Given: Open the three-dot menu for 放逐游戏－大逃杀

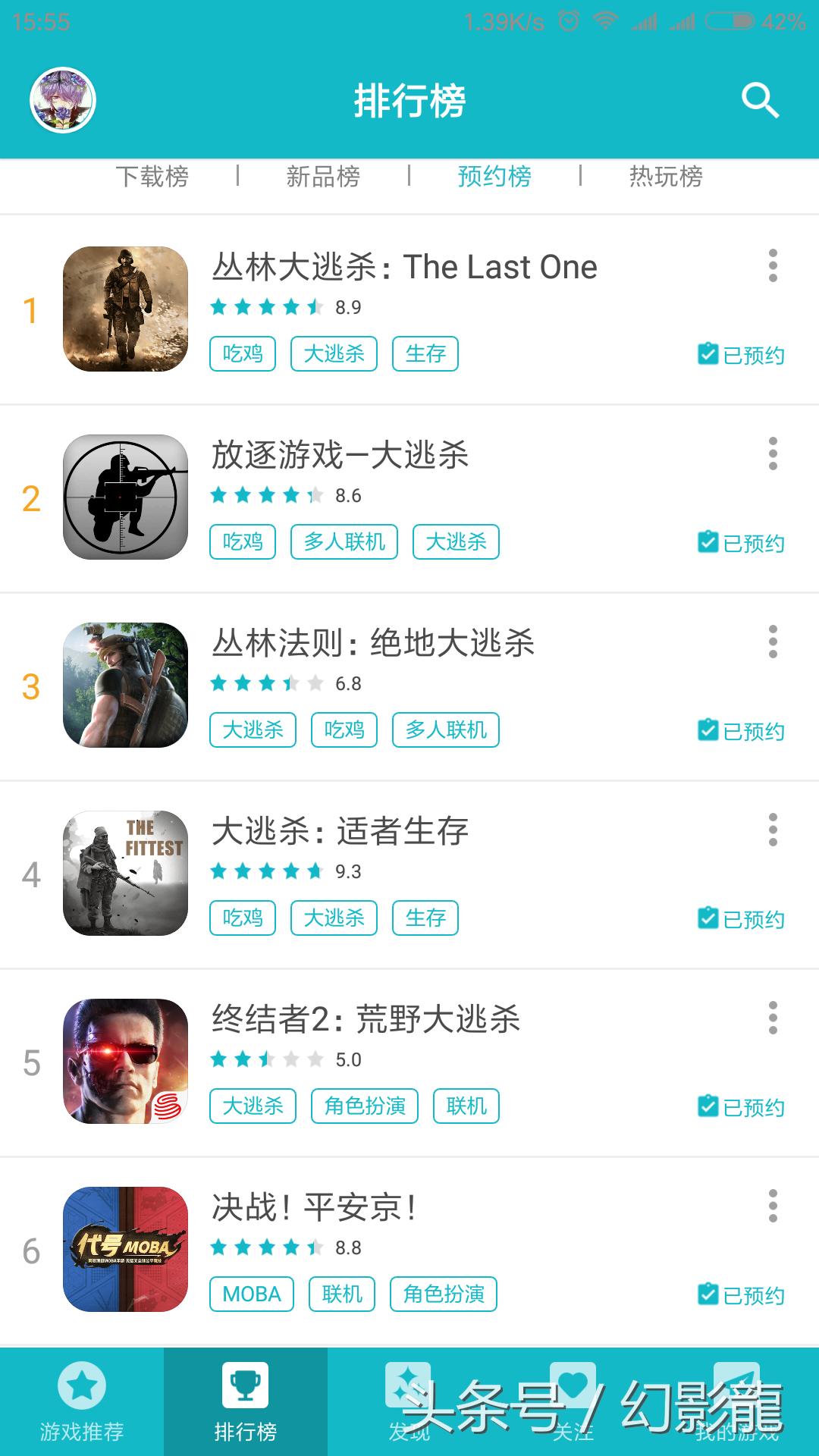Looking at the screenshot, I should (773, 455).
